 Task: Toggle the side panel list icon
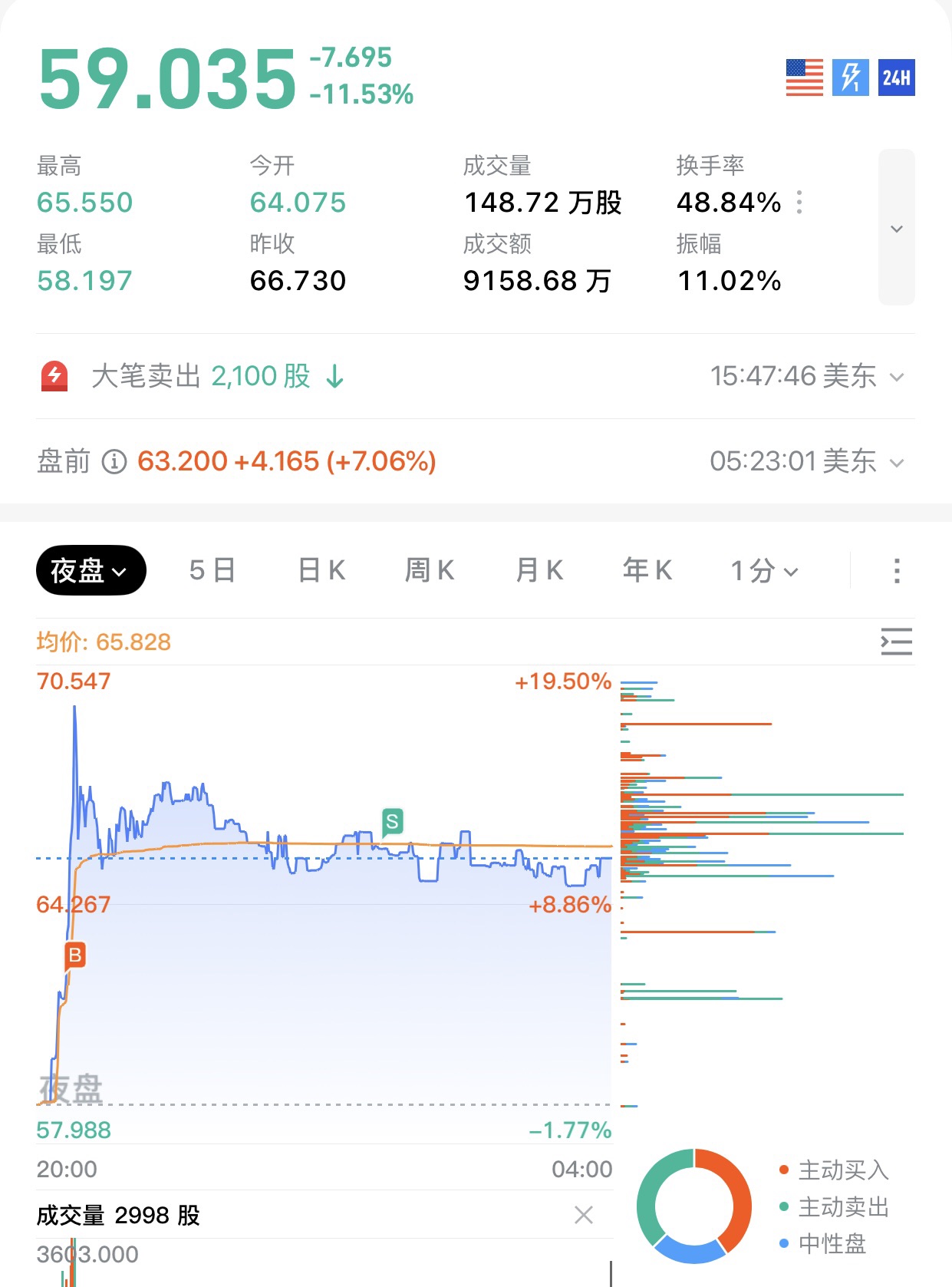pyautogui.click(x=896, y=642)
